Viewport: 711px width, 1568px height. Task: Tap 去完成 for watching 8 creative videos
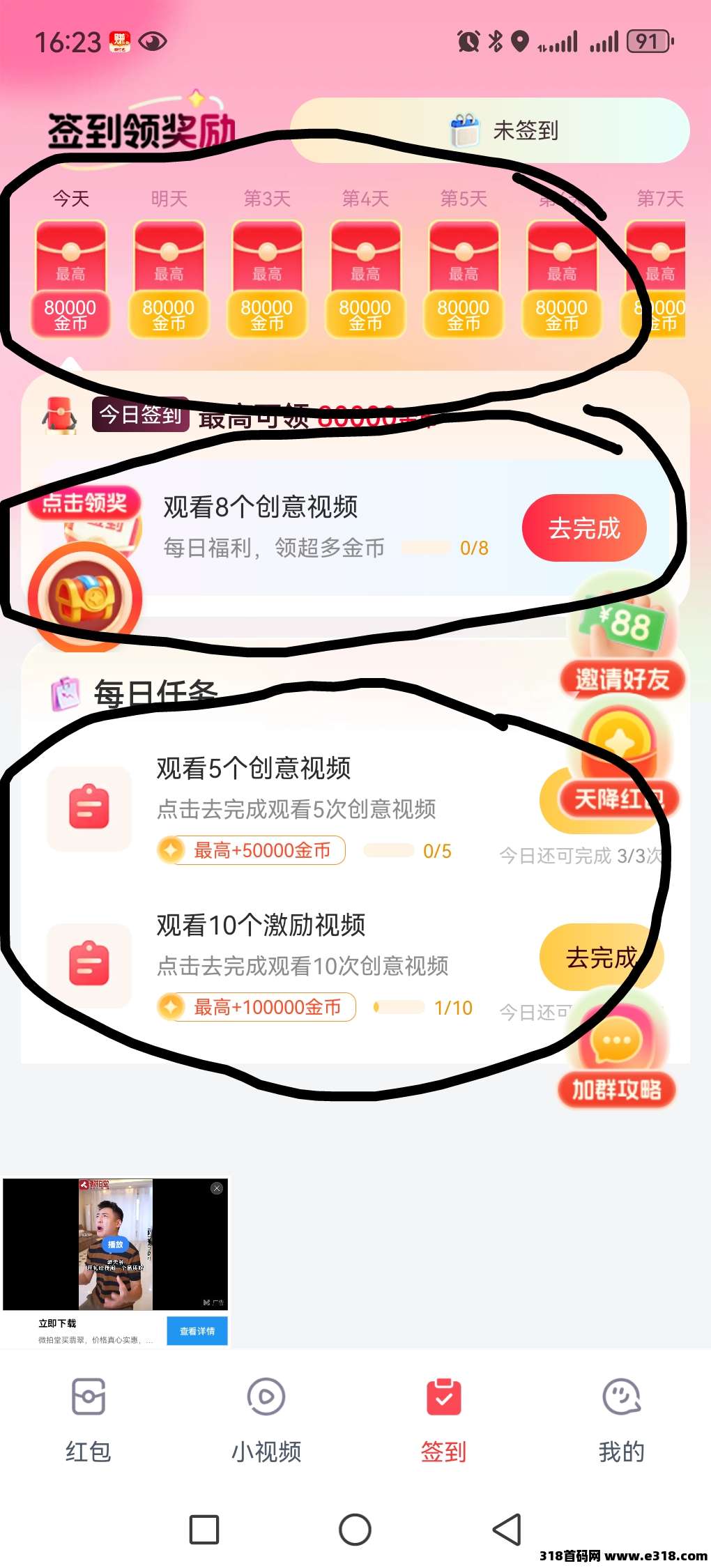pos(583,528)
